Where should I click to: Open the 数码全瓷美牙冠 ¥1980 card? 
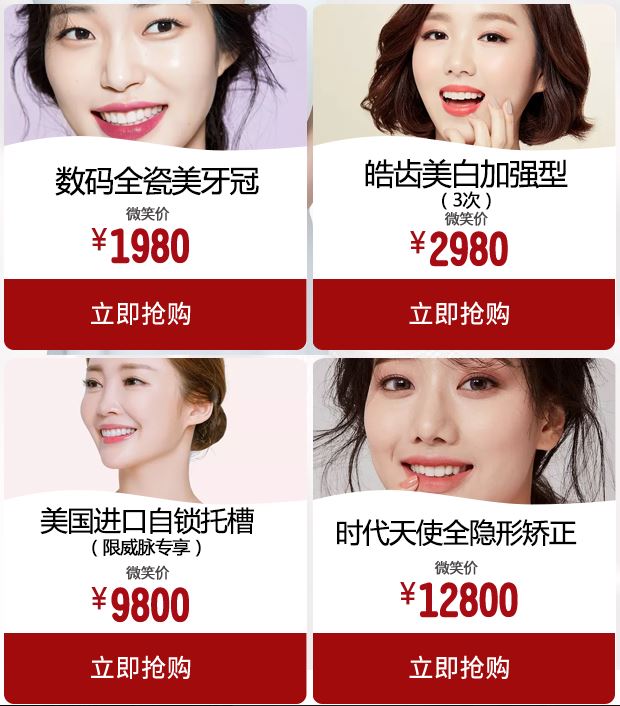point(155,182)
